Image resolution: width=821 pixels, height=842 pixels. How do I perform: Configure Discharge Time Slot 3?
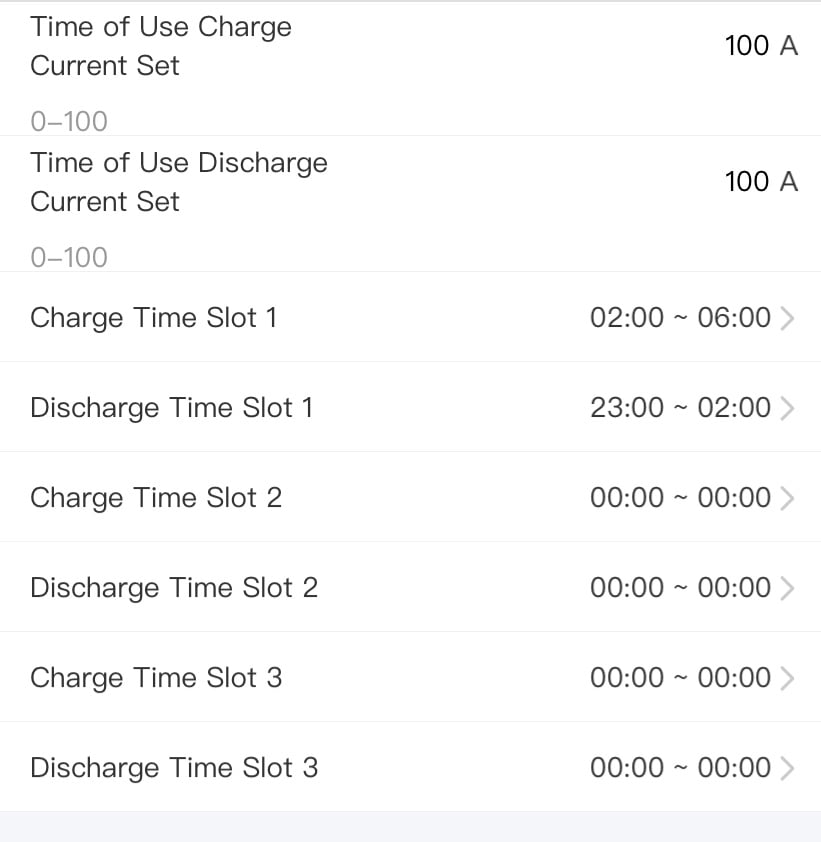(x=410, y=768)
